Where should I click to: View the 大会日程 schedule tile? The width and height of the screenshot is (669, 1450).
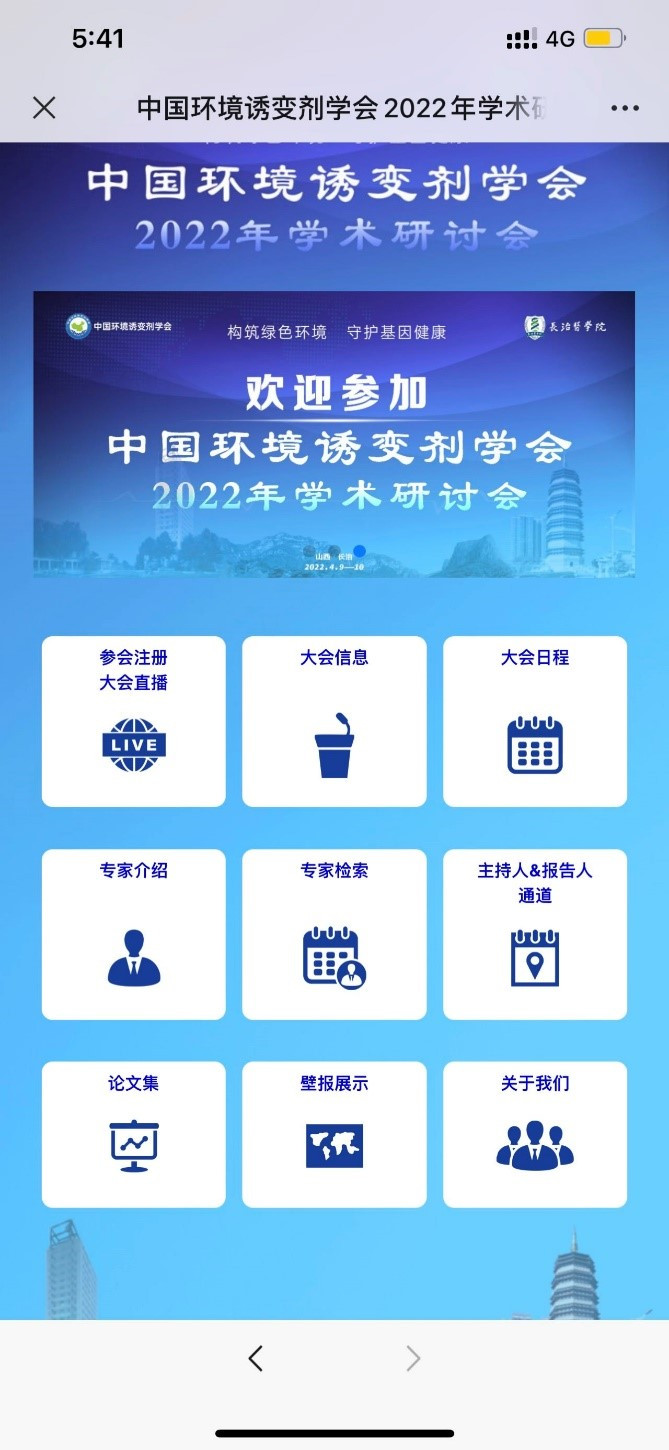[535, 721]
